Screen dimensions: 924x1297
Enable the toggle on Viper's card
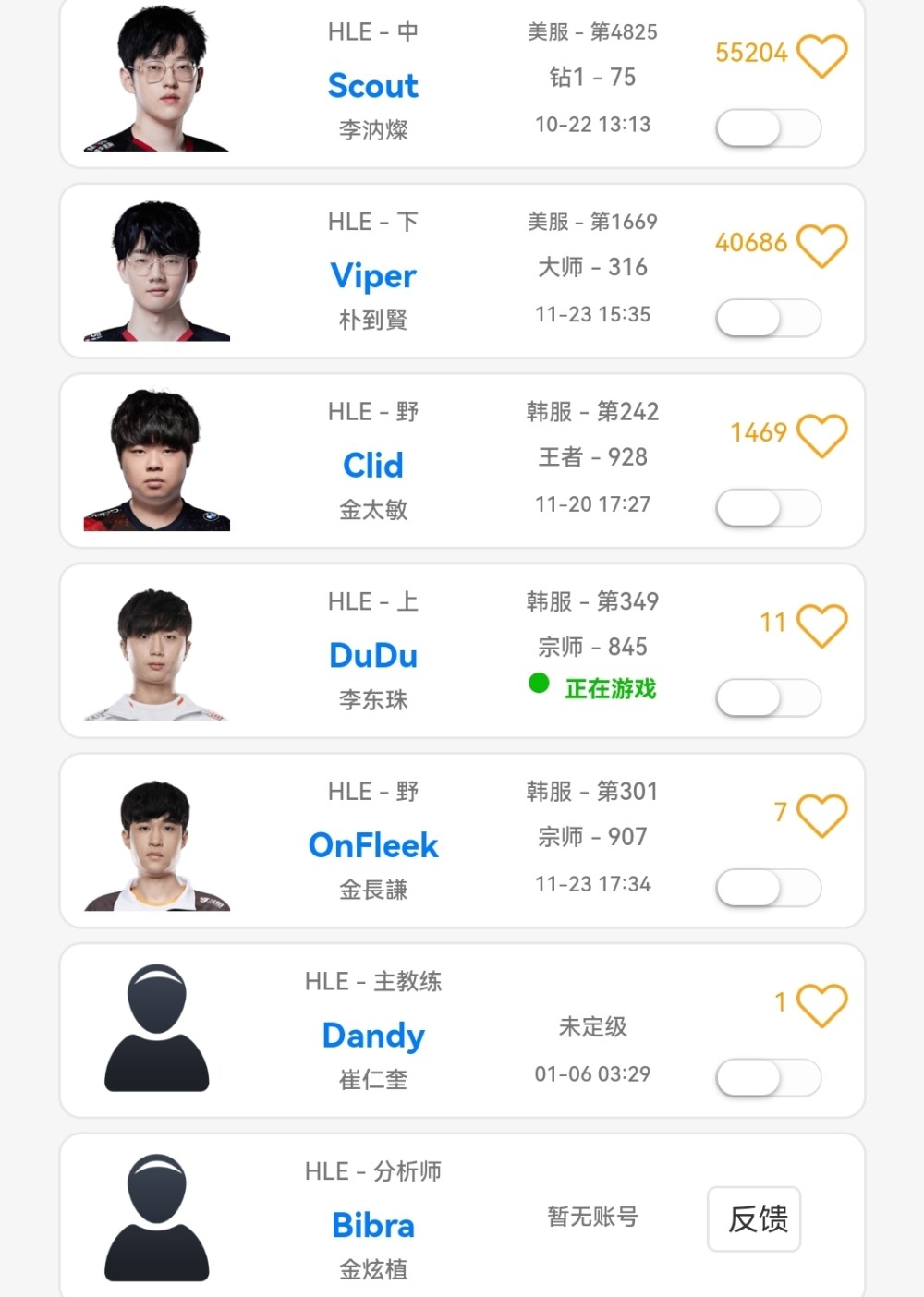pyautogui.click(x=768, y=319)
